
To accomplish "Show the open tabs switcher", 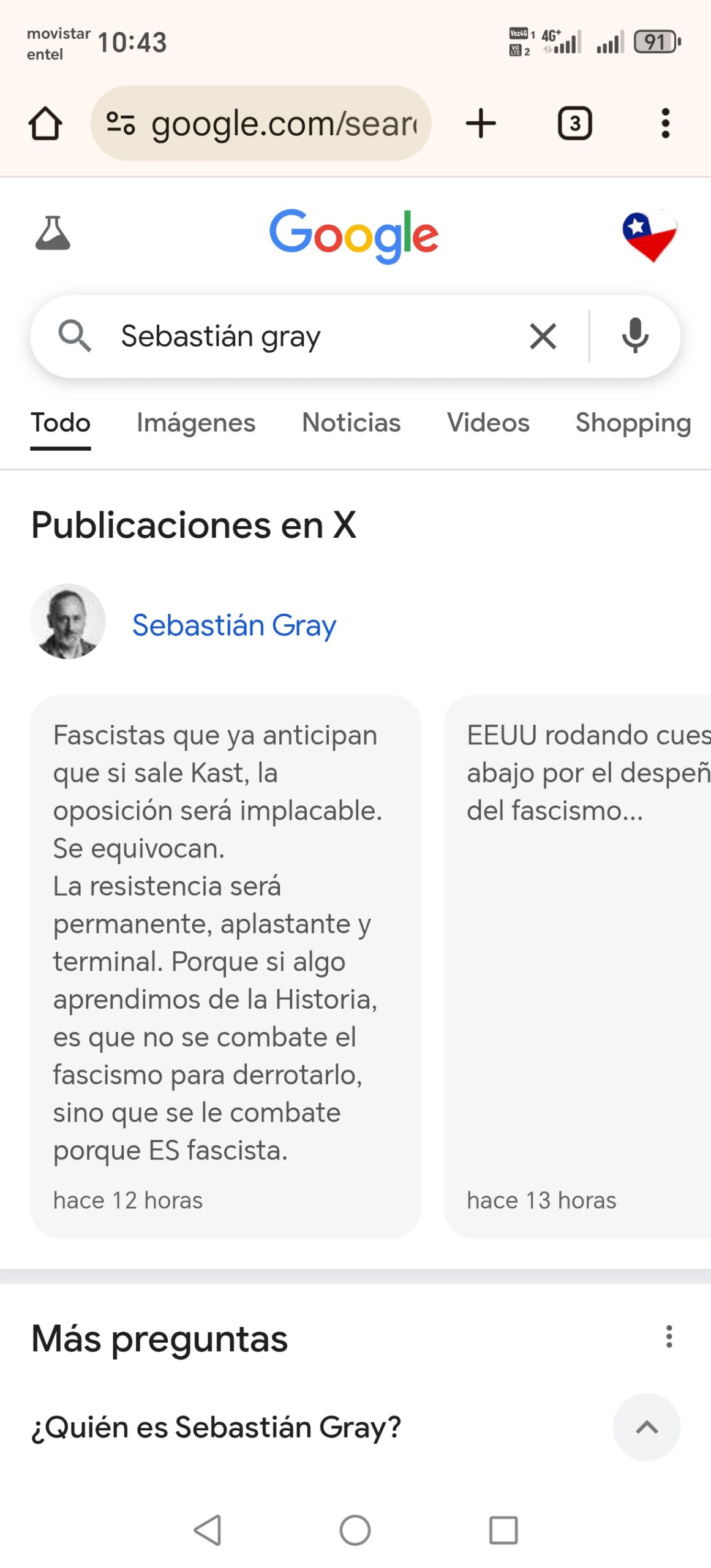I will click(x=574, y=124).
